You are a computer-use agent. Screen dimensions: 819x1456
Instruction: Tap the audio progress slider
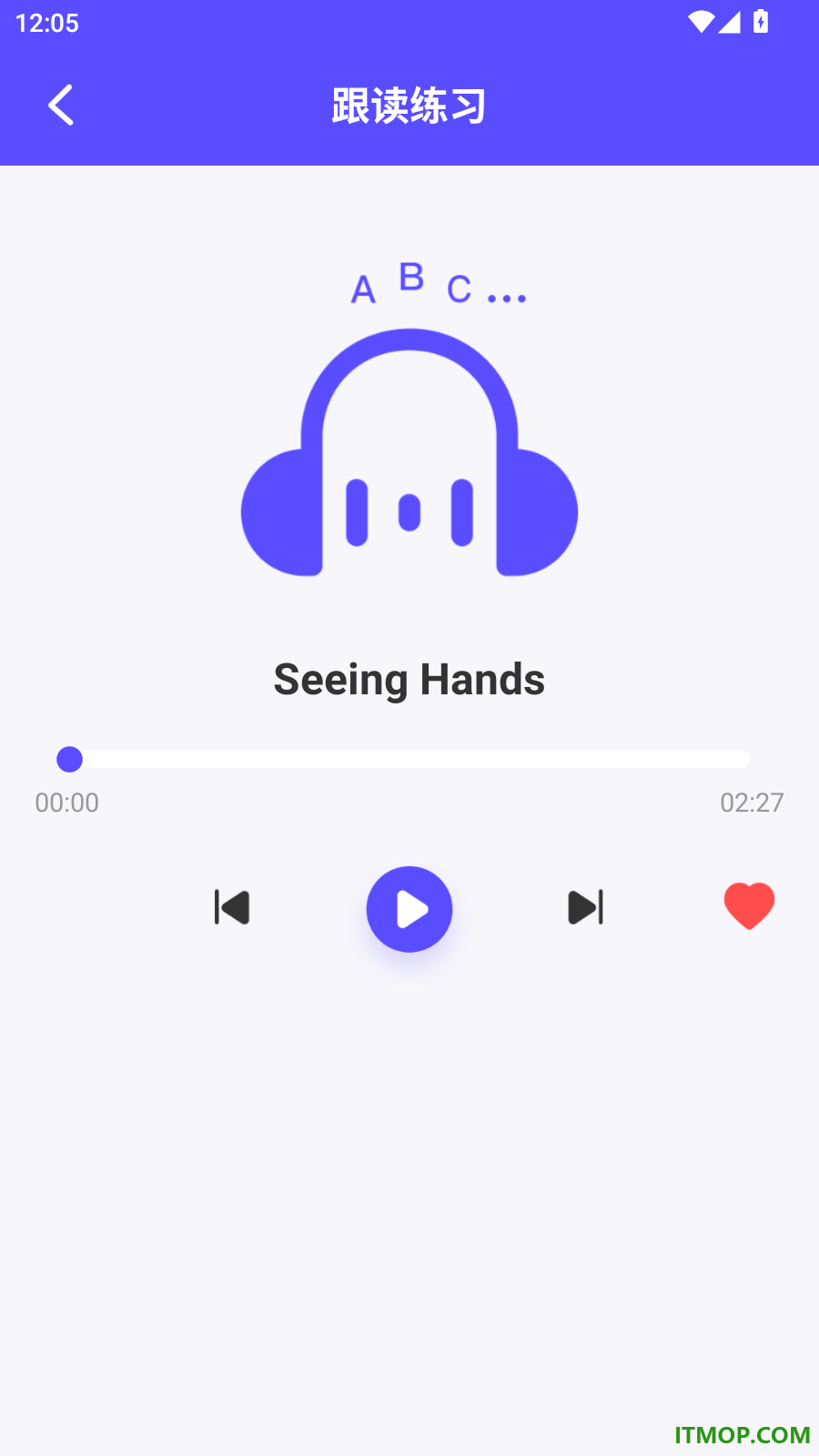(403, 759)
